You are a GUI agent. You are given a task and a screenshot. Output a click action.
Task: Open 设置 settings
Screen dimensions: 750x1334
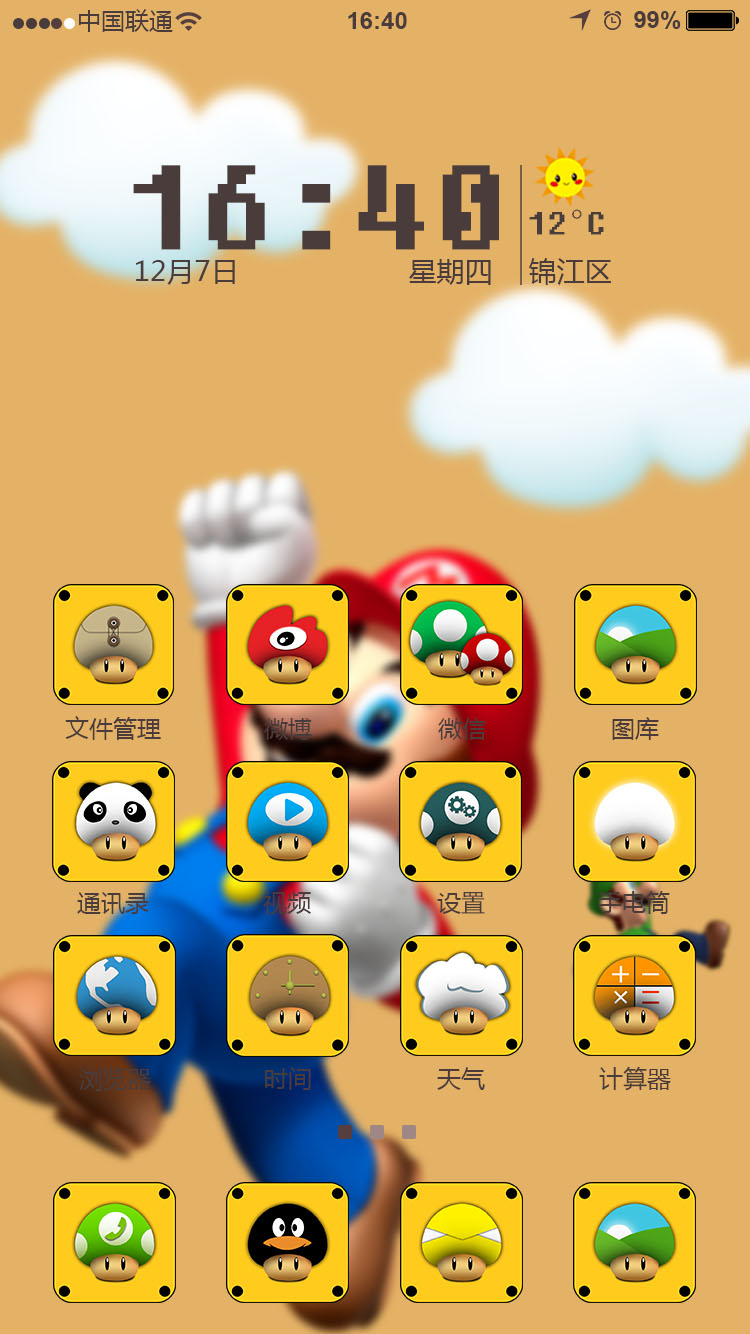[x=461, y=821]
